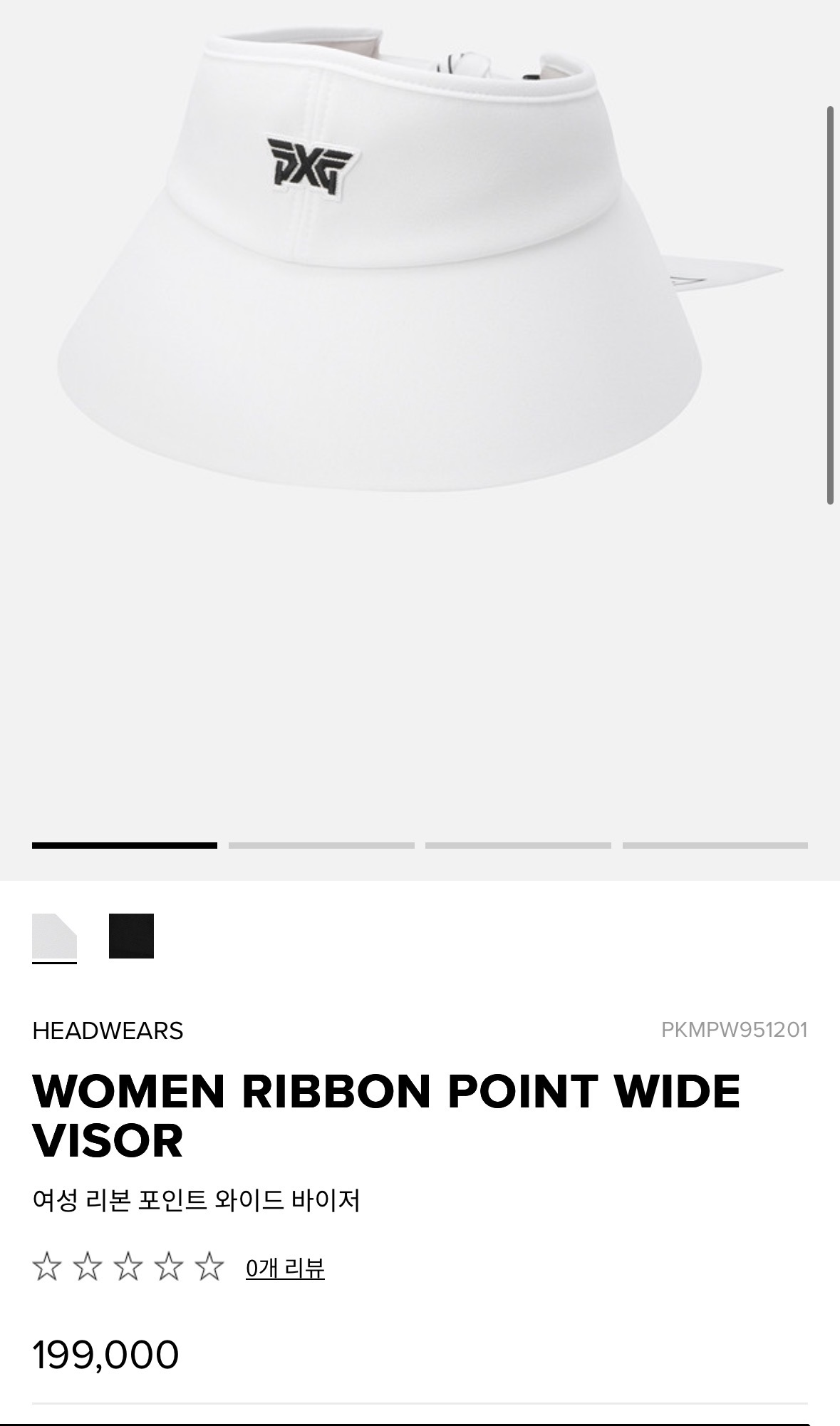
Task: Open the 0개 리뷰 reviews link
Action: coord(285,1268)
